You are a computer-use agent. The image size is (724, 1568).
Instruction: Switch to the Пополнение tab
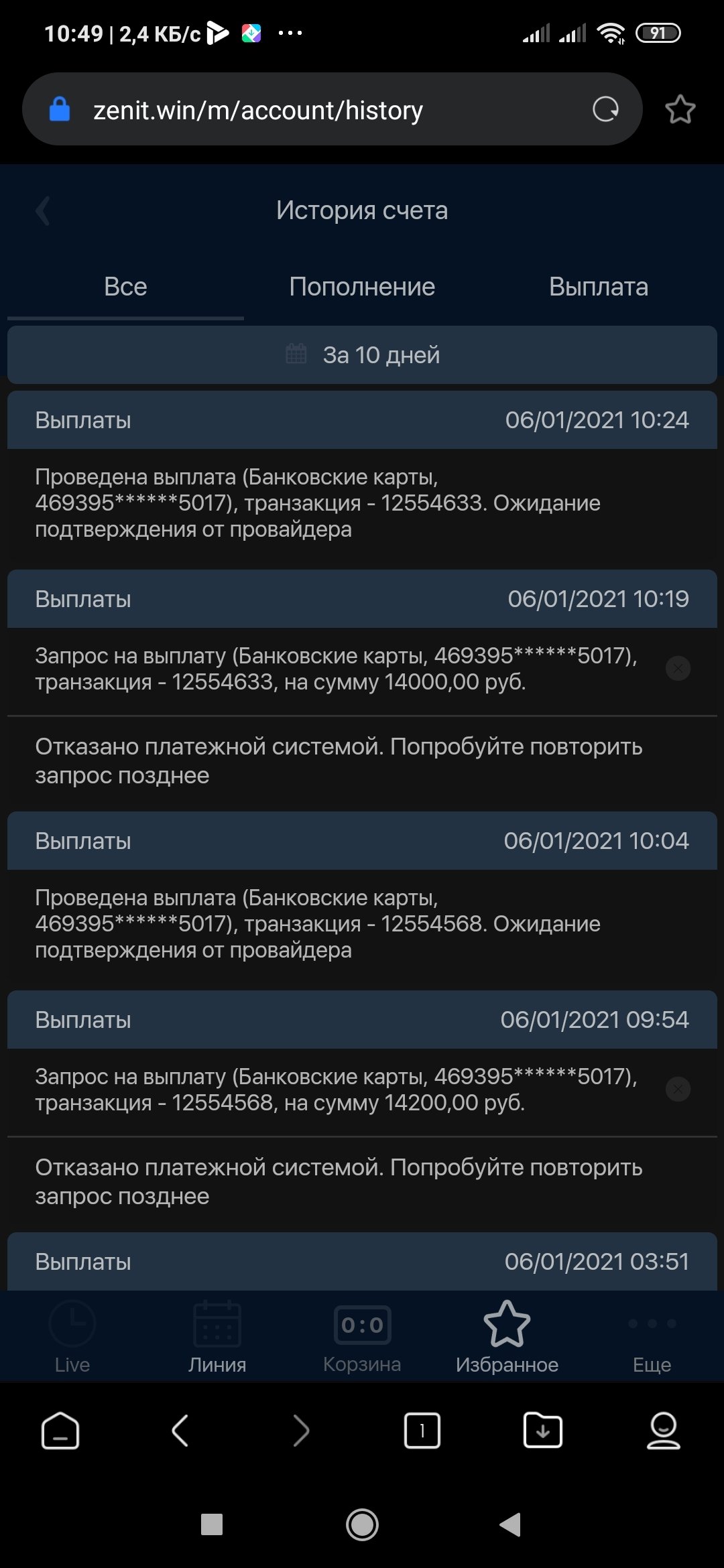(362, 287)
